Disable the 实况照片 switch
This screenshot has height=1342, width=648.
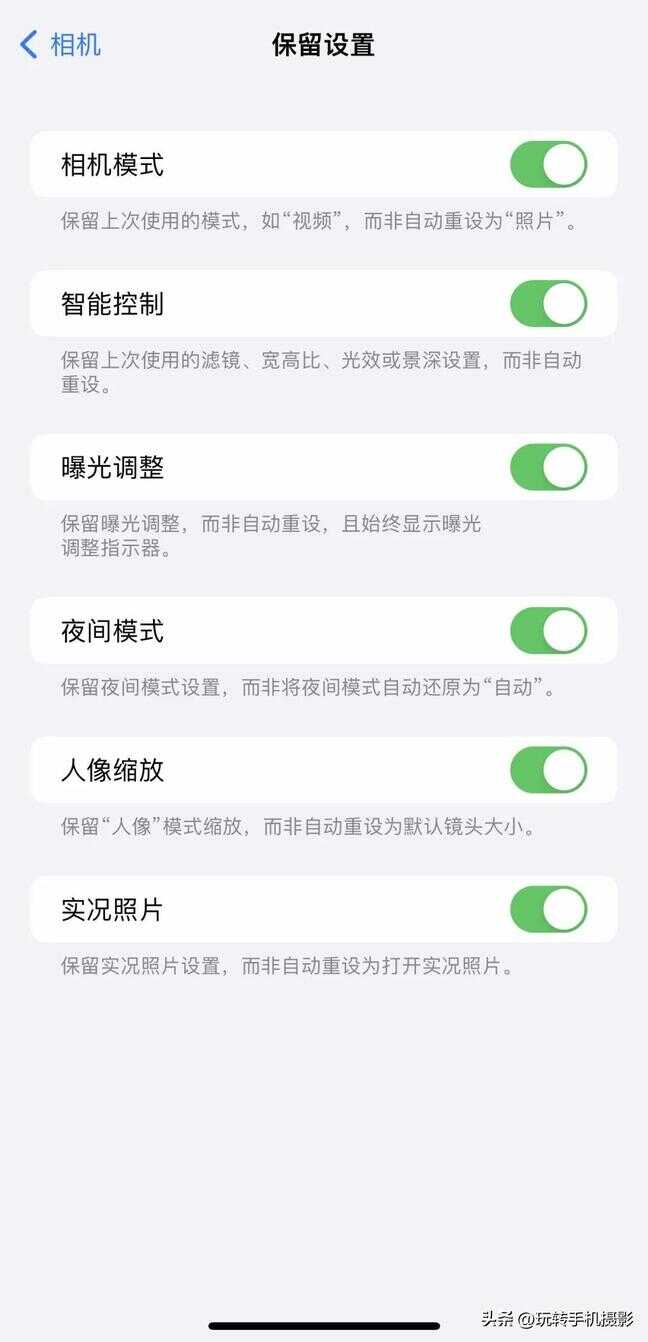pyautogui.click(x=548, y=909)
